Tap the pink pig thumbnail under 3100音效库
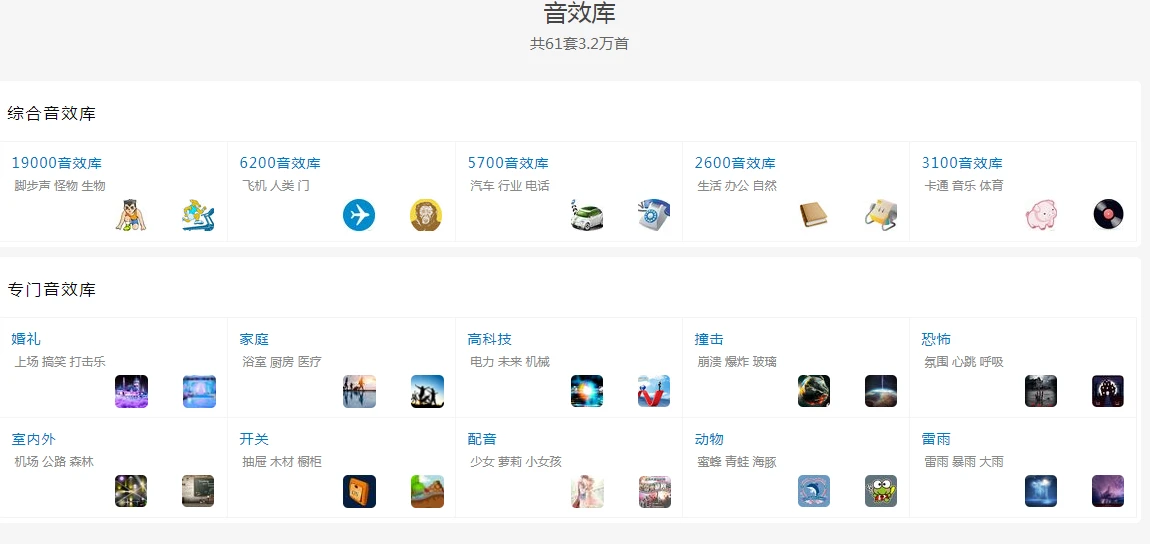1150x544 pixels. click(1041, 215)
